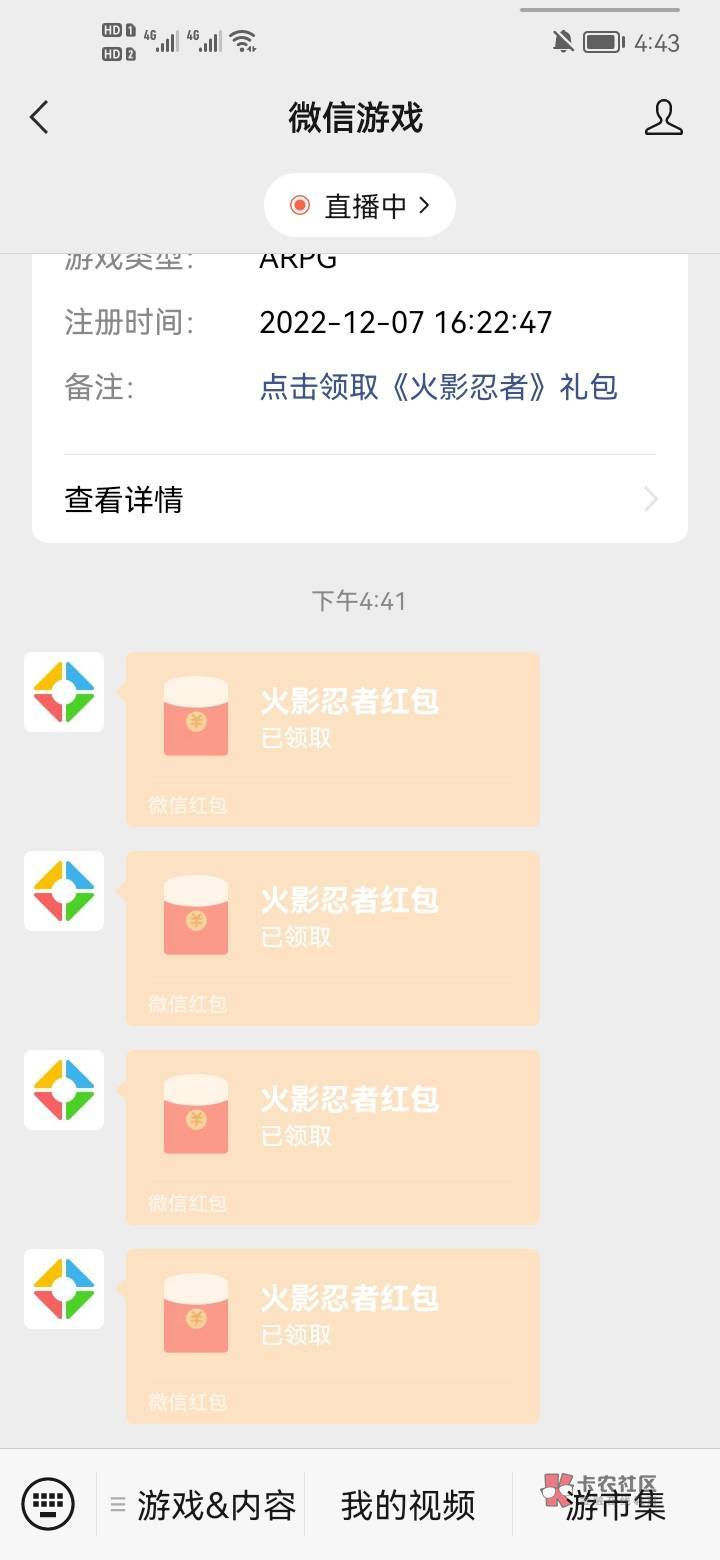Open the account profile icon
This screenshot has width=720, height=1560.
coord(663,118)
